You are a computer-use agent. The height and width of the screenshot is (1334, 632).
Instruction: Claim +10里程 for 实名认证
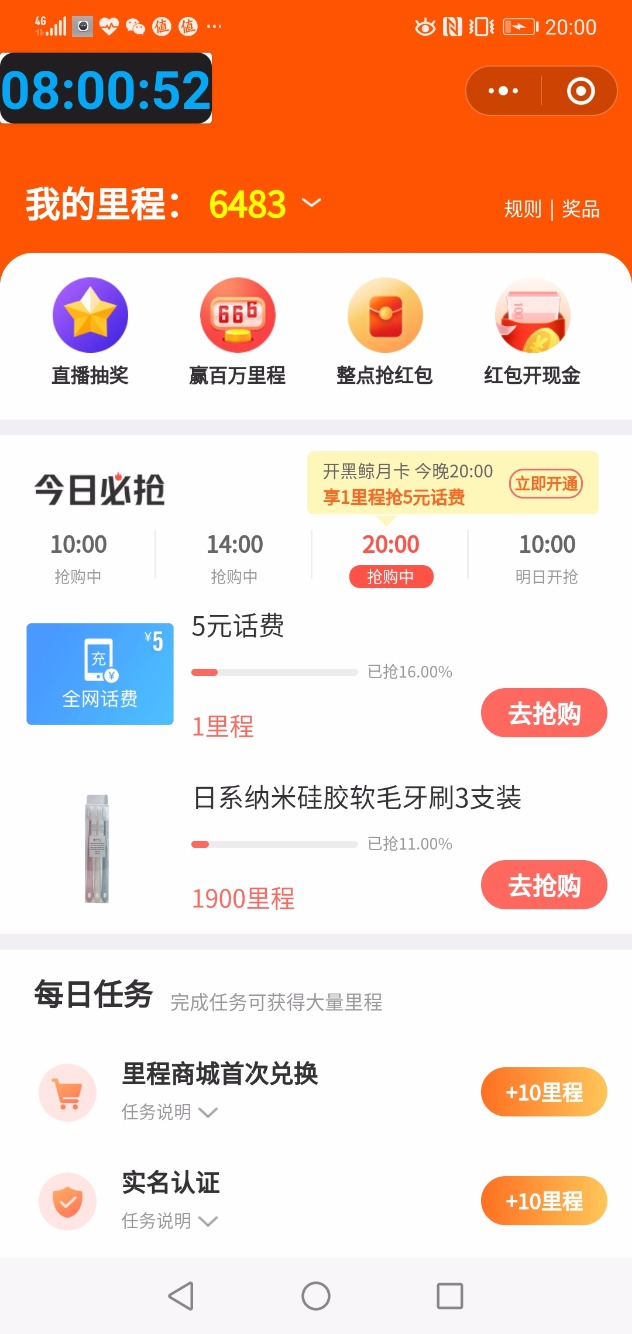(544, 1201)
